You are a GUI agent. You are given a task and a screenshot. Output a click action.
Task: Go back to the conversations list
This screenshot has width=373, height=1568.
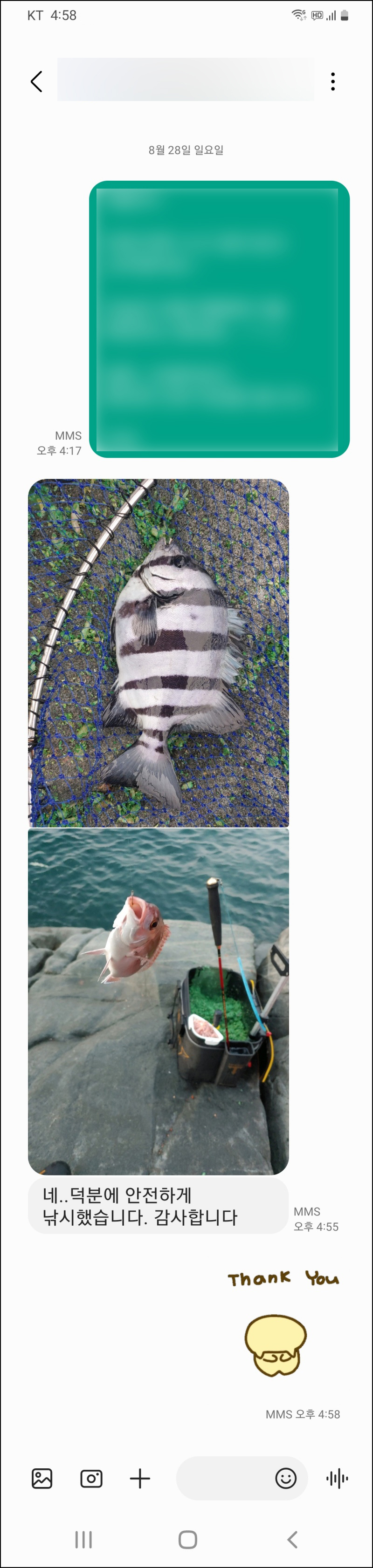click(36, 81)
